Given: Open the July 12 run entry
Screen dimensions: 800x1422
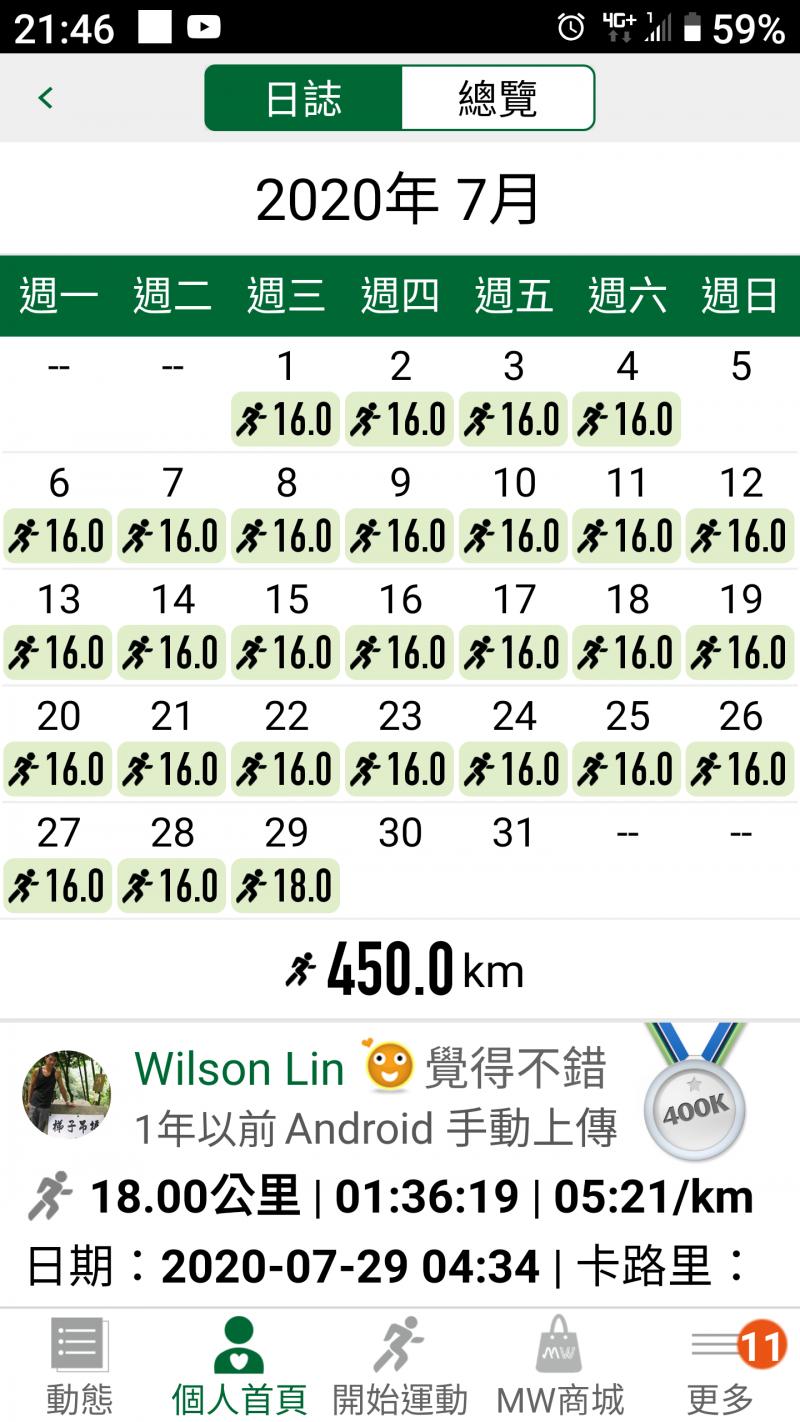Looking at the screenshot, I should coord(740,537).
